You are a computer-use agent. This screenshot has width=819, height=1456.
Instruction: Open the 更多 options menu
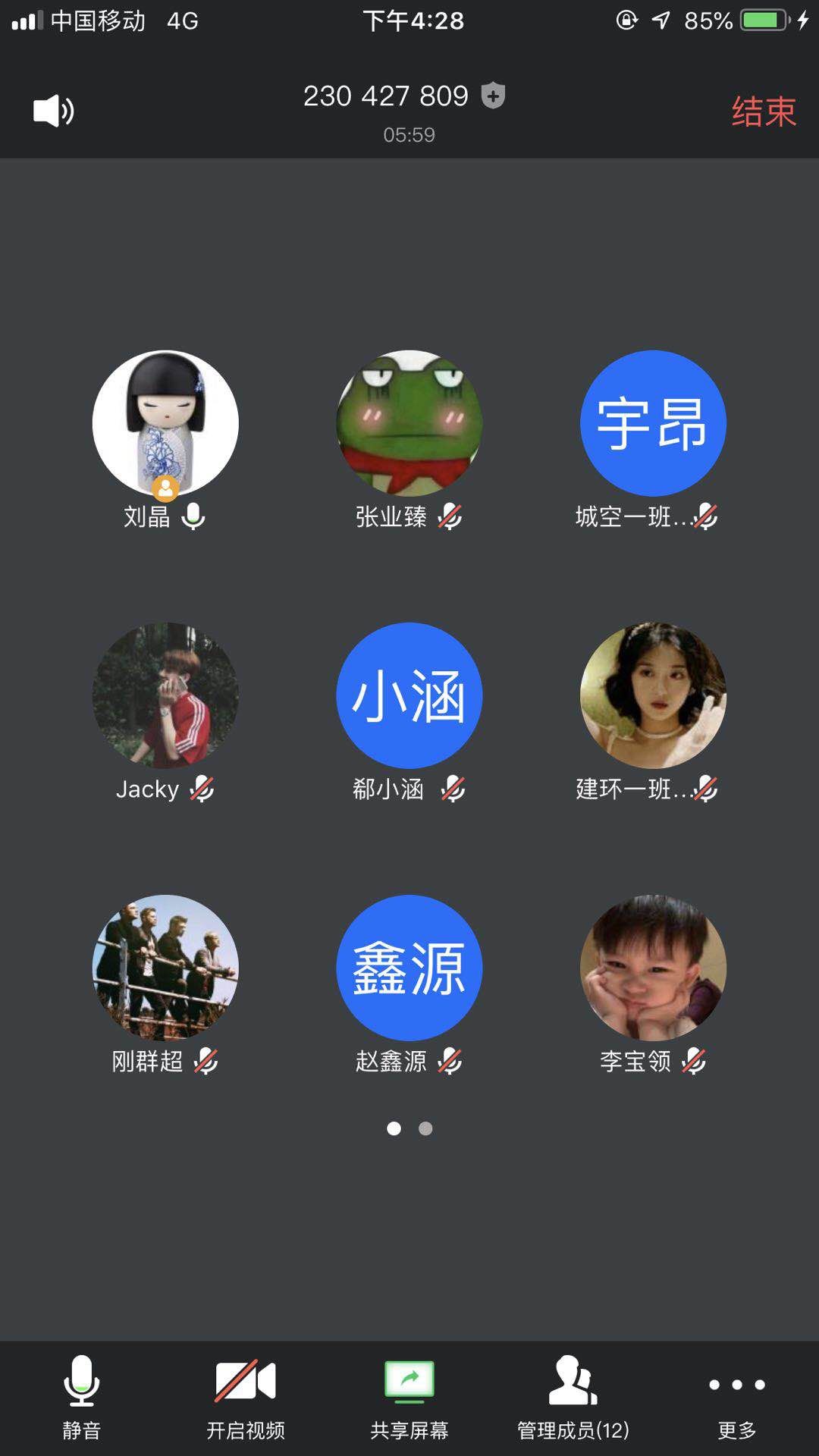click(x=737, y=1397)
